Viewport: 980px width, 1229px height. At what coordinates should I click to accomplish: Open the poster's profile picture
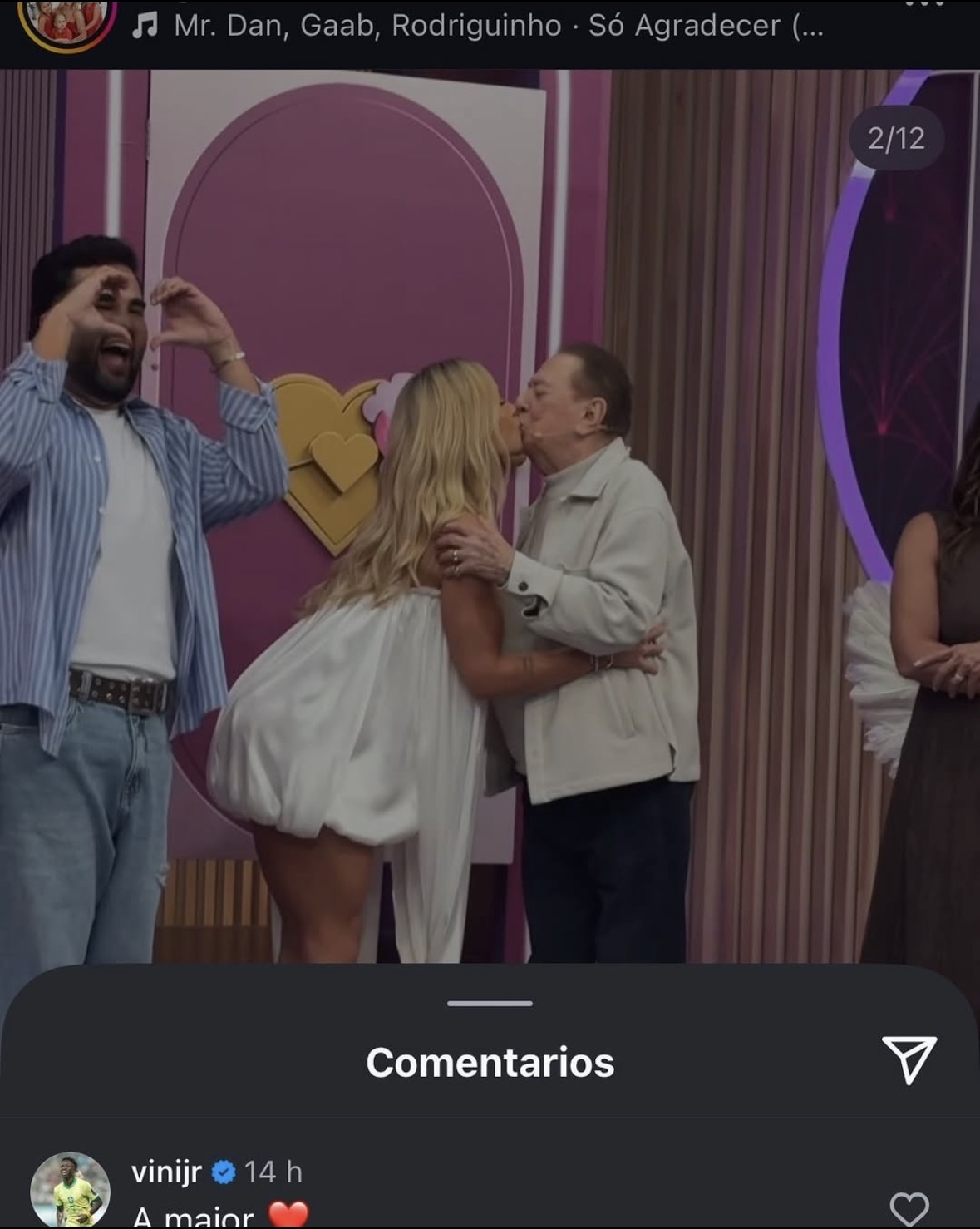point(66,20)
